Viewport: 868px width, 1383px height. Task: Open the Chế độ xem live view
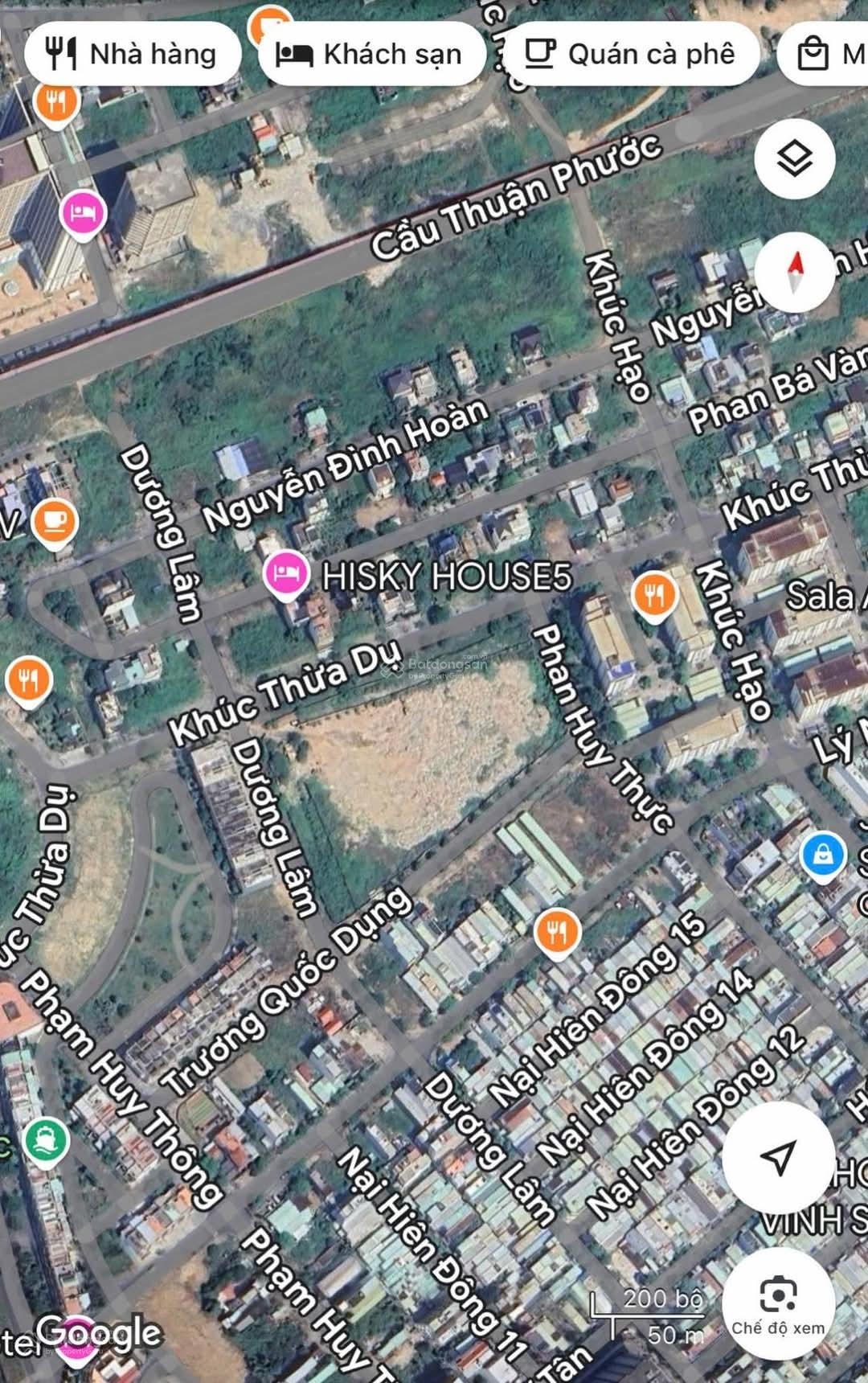click(777, 1303)
